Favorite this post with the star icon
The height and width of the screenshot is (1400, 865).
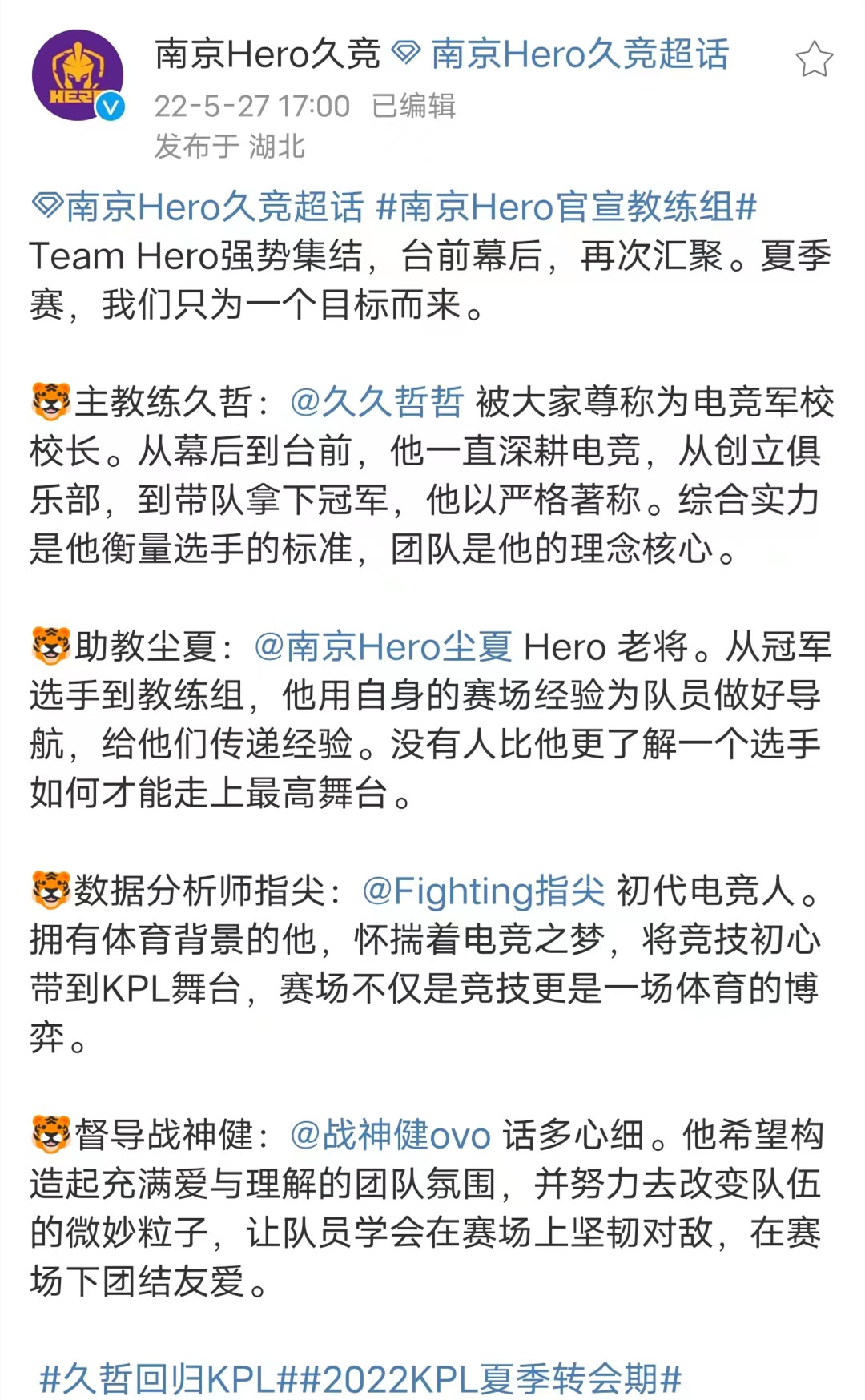tap(814, 59)
